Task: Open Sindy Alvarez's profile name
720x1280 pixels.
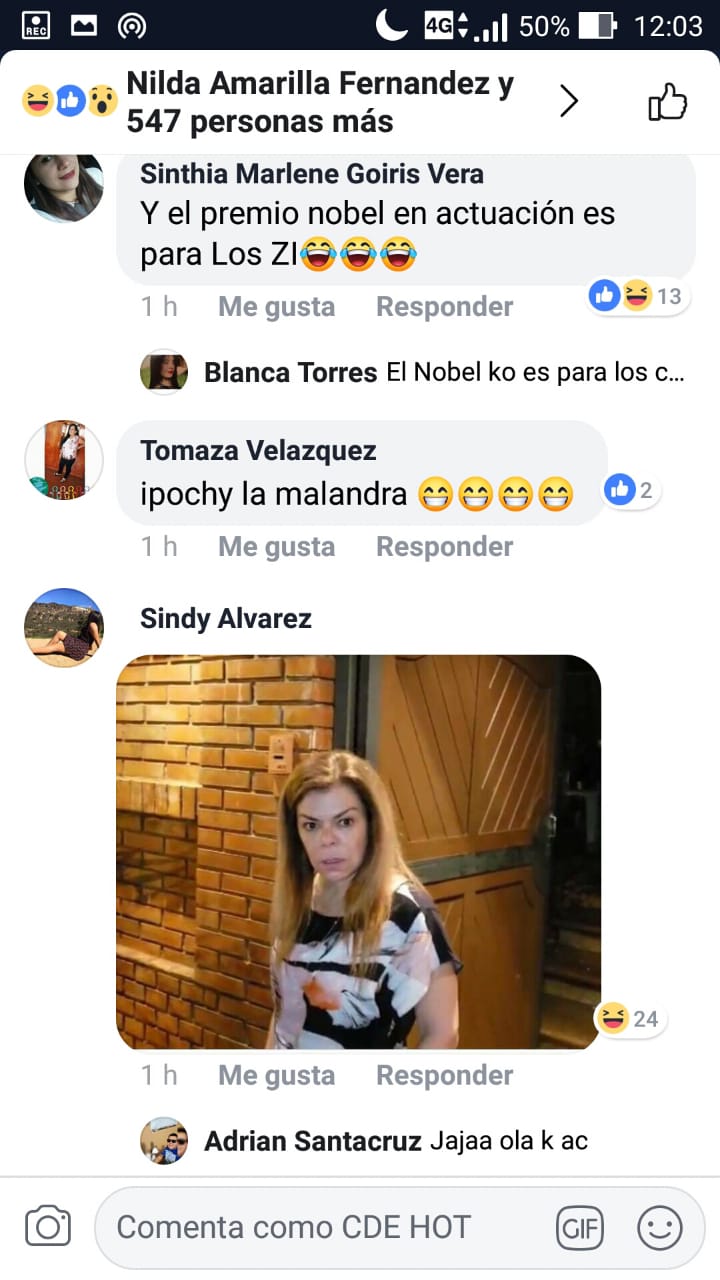Action: point(226,619)
